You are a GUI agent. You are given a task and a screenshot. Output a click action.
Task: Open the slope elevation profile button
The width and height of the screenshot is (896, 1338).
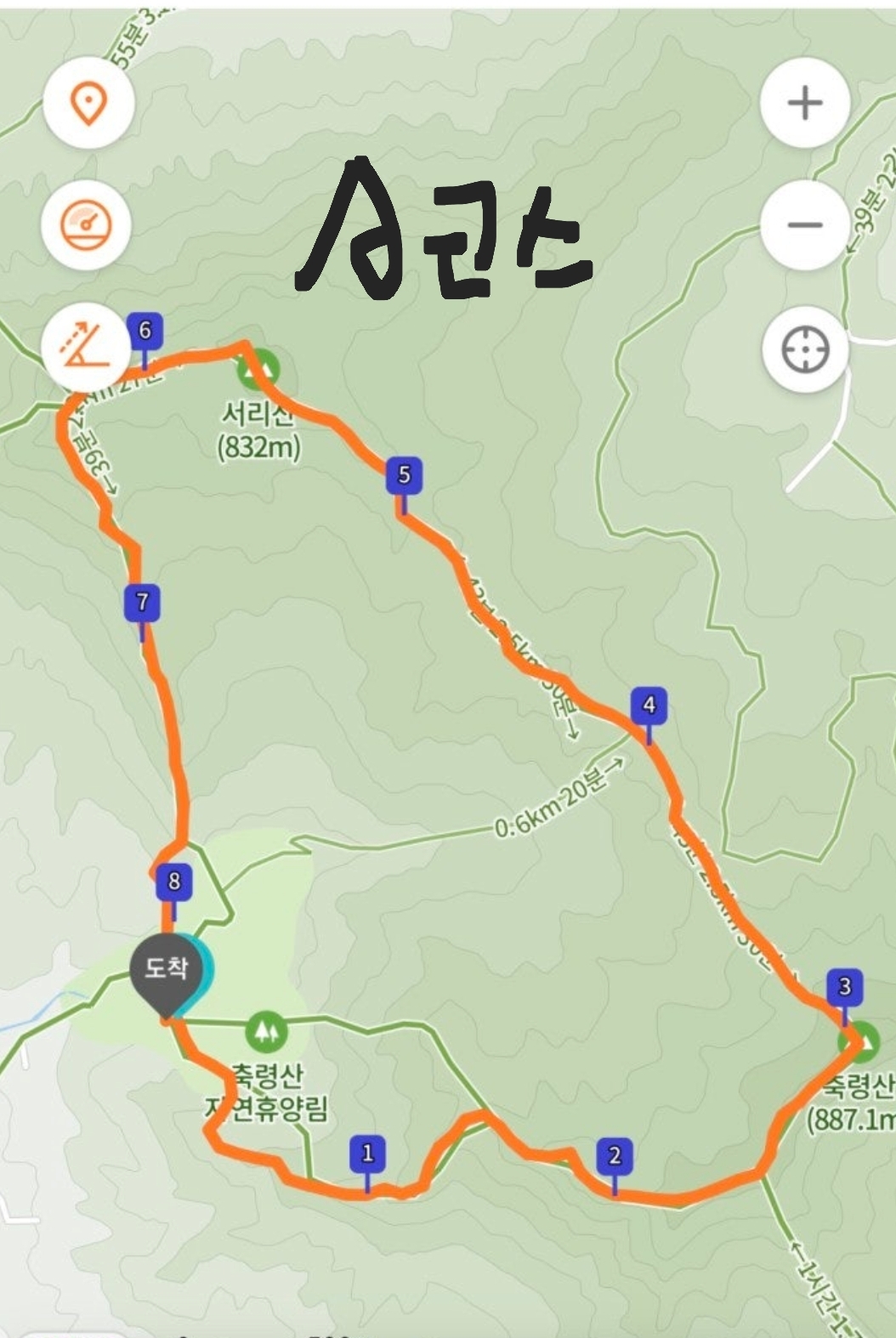[x=87, y=348]
